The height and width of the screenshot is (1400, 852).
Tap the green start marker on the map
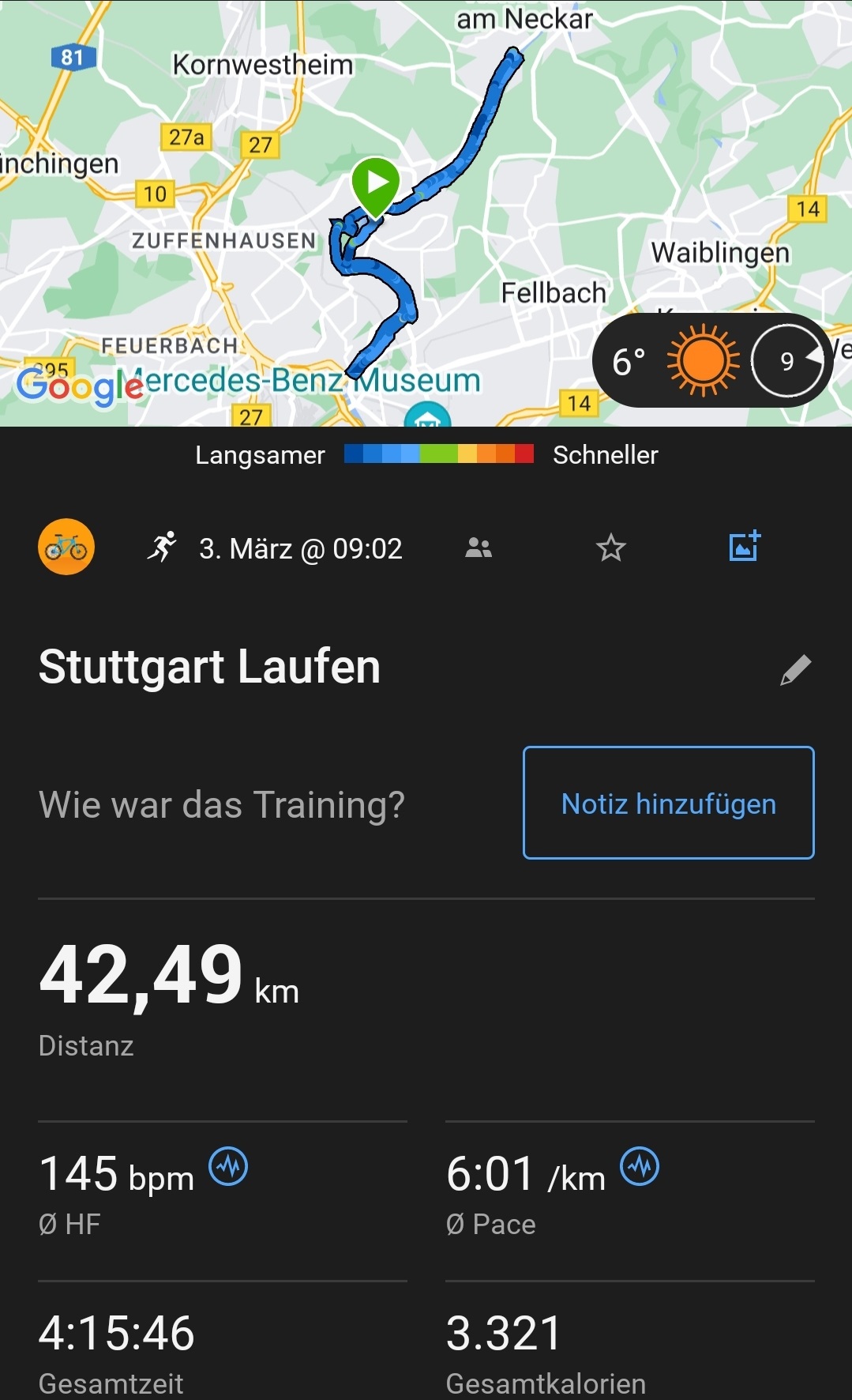click(375, 184)
